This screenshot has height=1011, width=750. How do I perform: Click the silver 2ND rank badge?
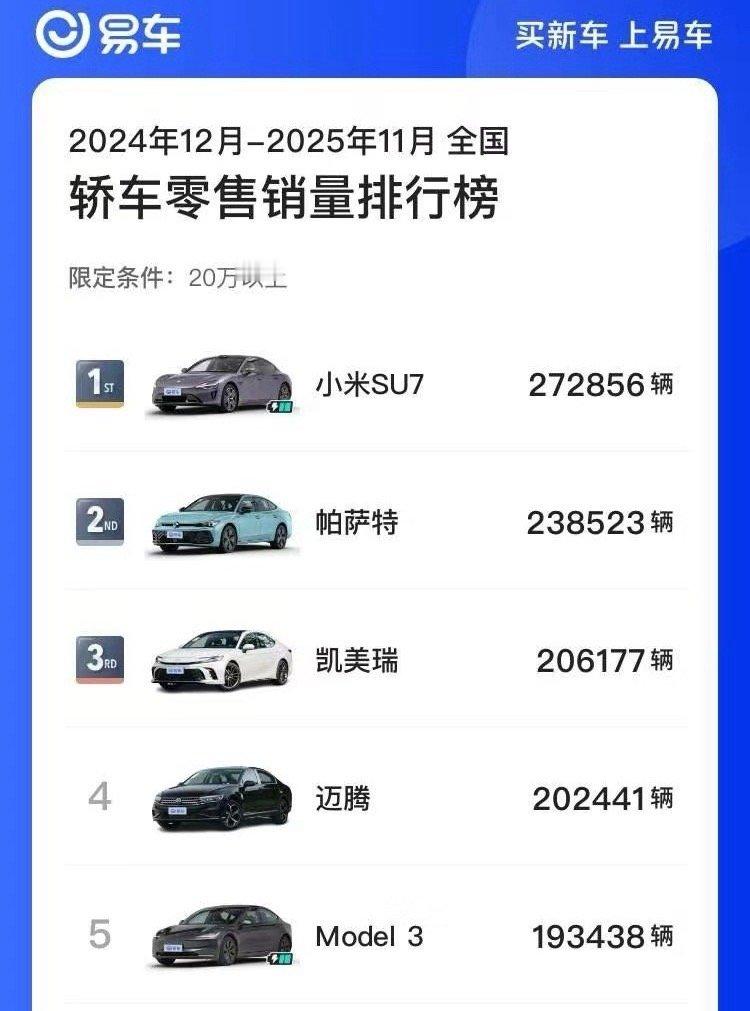[x=99, y=523]
